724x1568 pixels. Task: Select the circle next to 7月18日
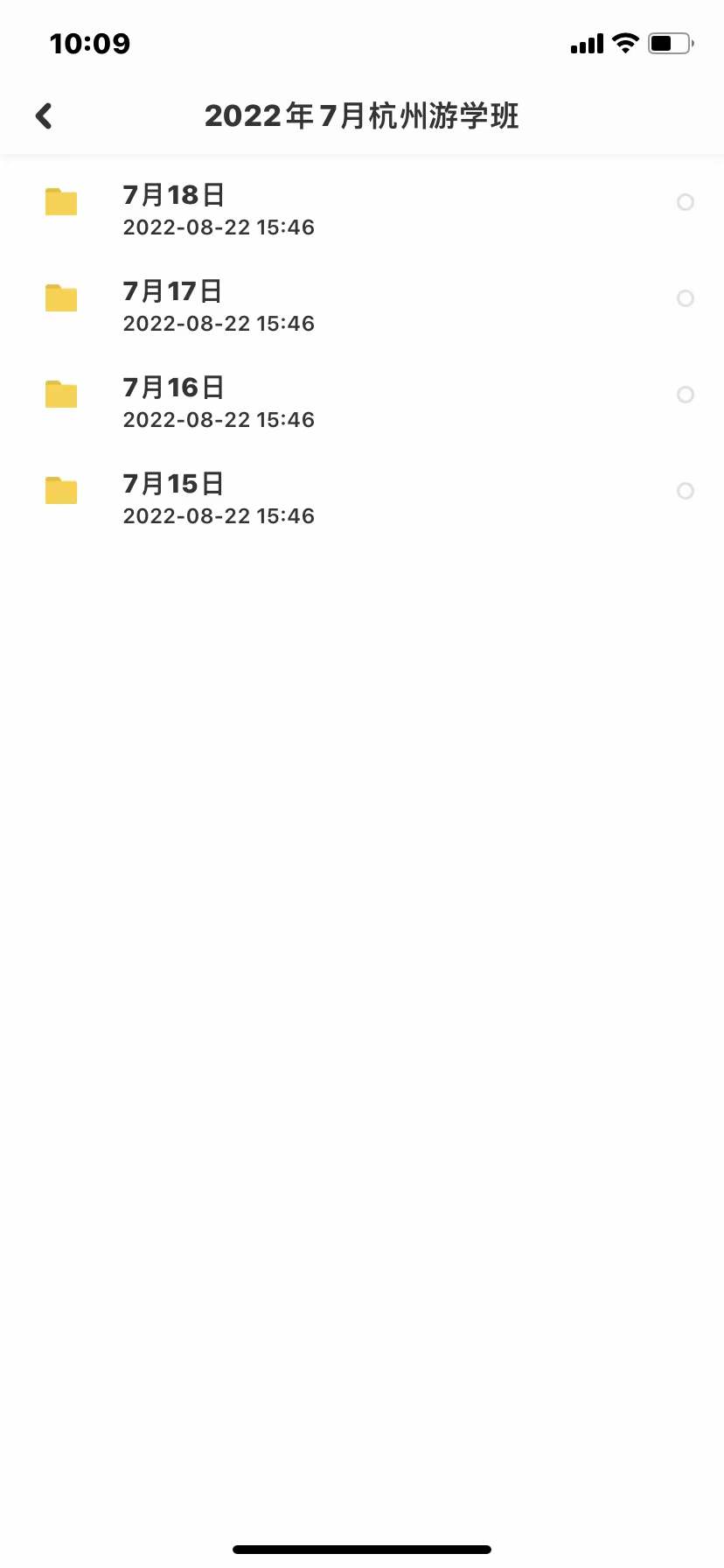click(686, 202)
